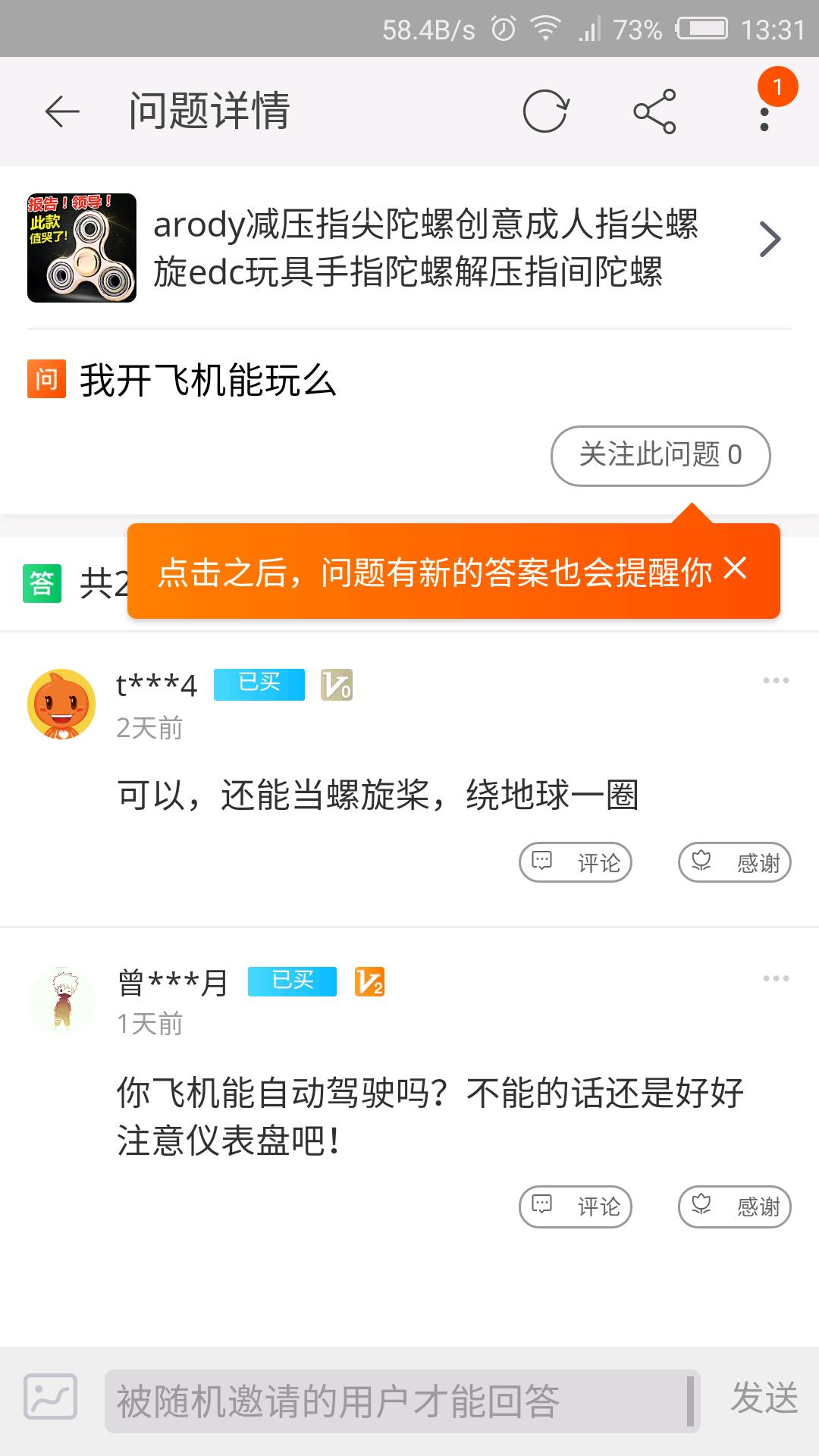
Task: Click the back arrow to return
Action: click(x=61, y=111)
